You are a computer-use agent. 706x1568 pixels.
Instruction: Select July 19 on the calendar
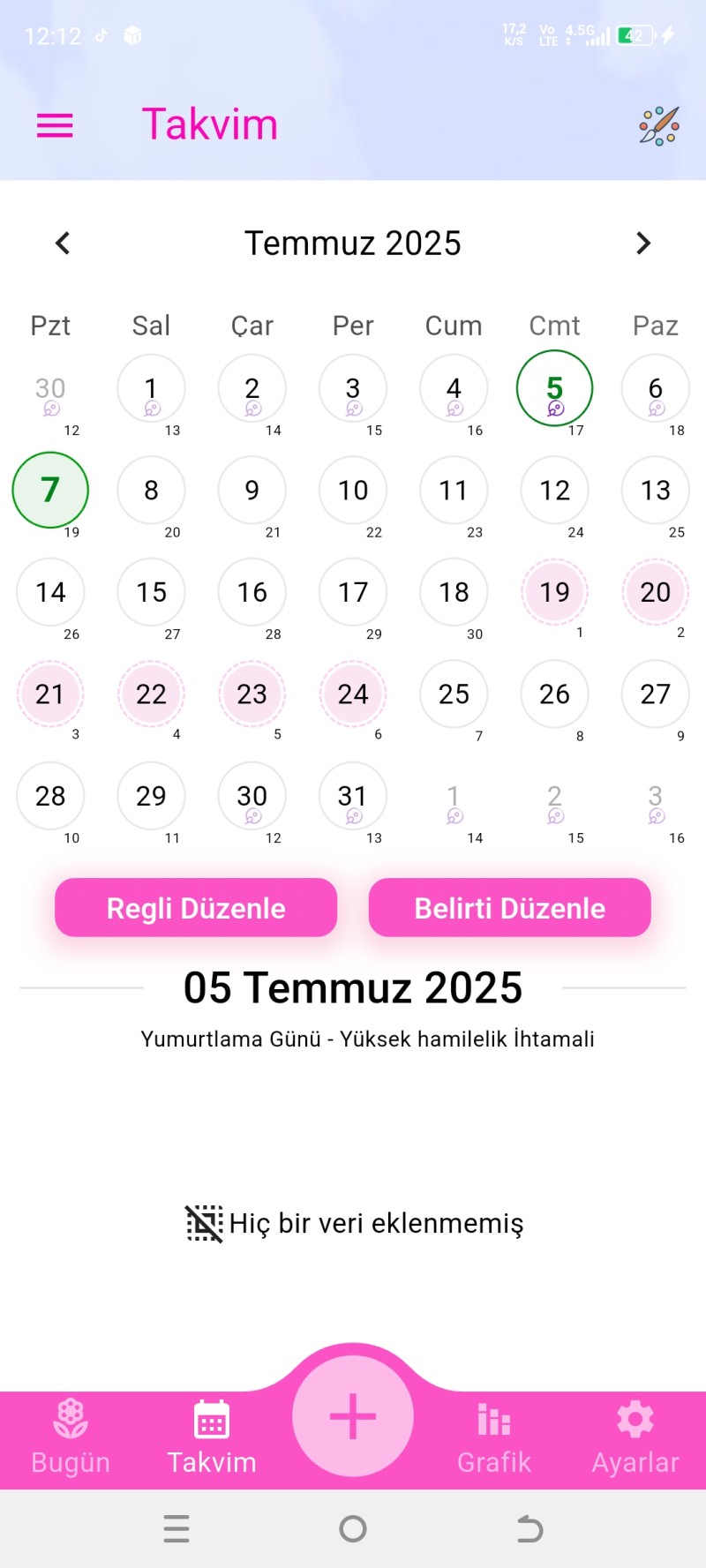pyautogui.click(x=554, y=592)
